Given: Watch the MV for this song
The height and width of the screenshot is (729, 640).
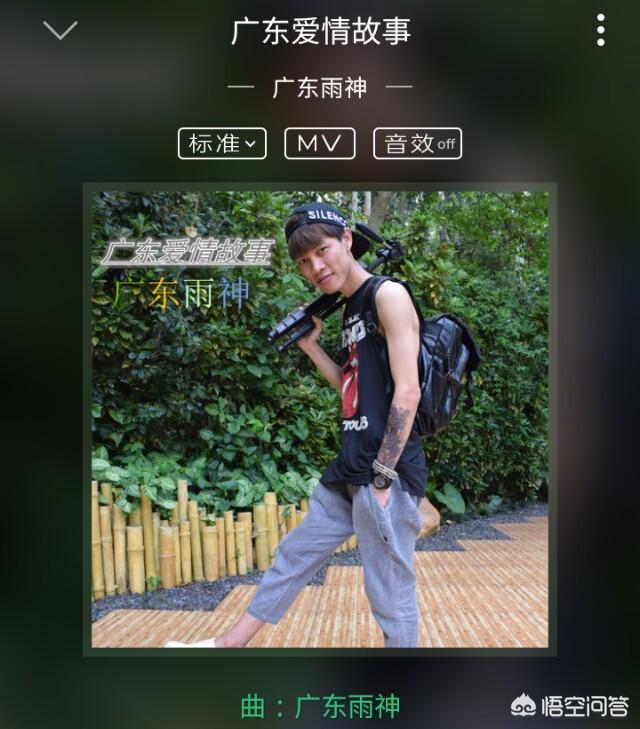Looking at the screenshot, I should click(x=320, y=143).
